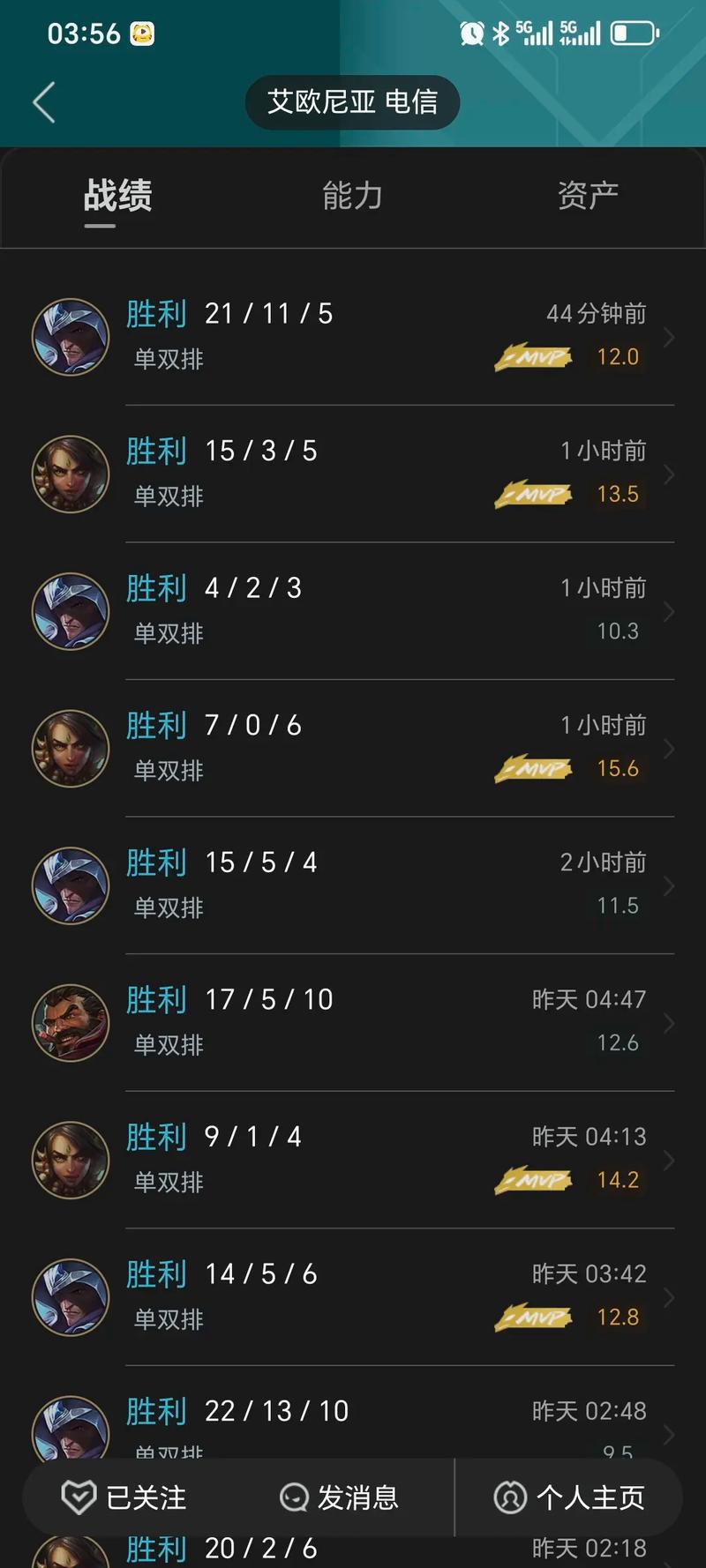
Task: Expand details of the 21/11/5 match
Action: pos(669,338)
